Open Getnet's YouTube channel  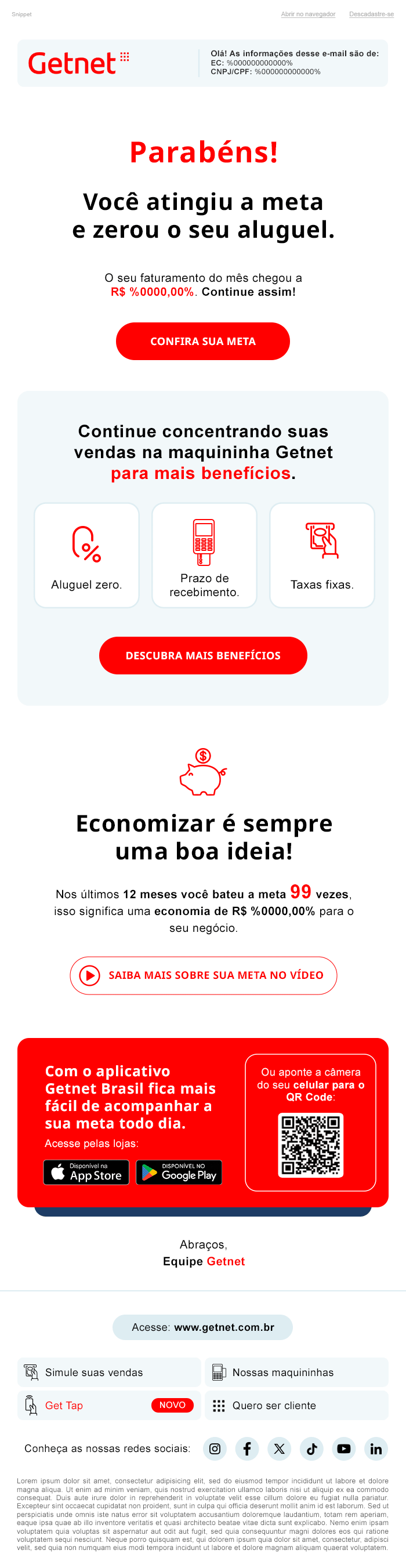point(344,1449)
